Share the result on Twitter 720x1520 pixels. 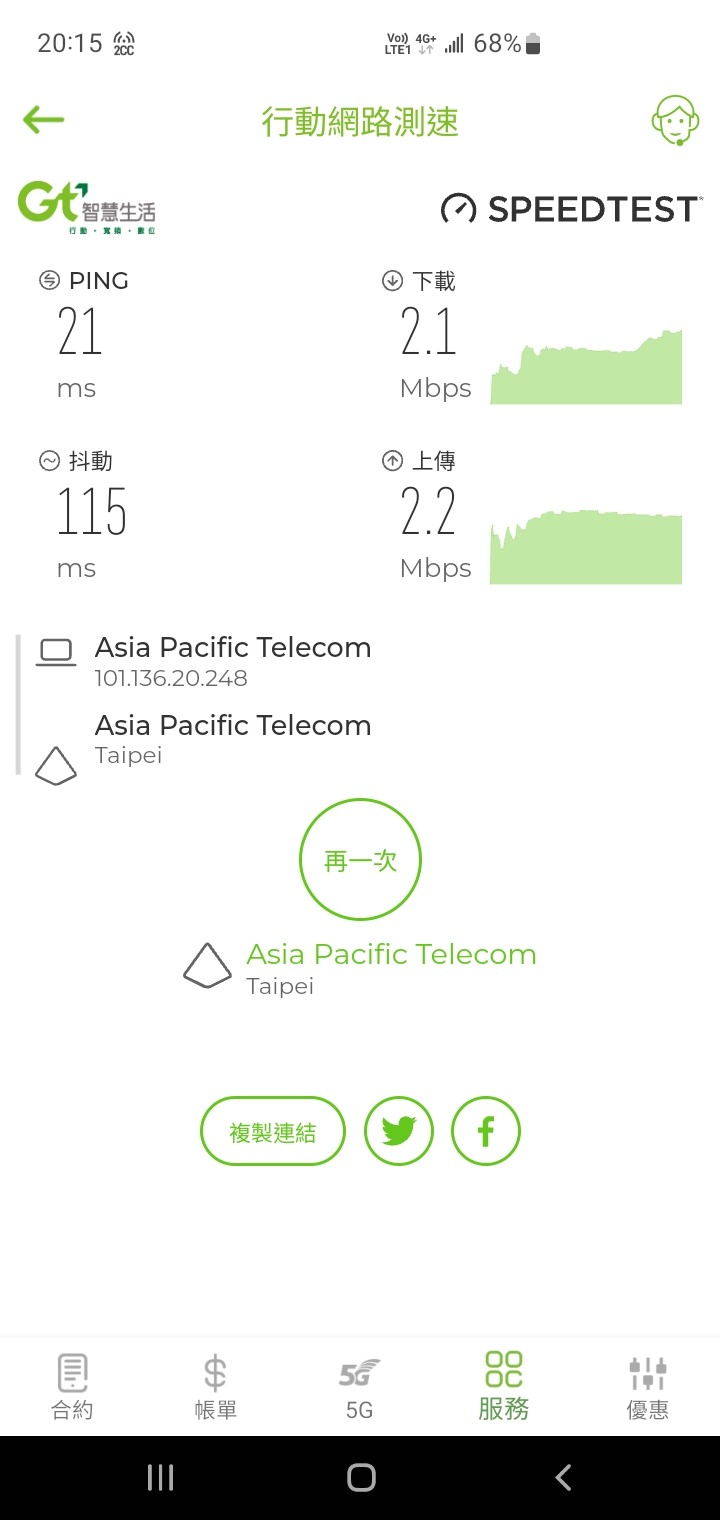[x=398, y=1132]
